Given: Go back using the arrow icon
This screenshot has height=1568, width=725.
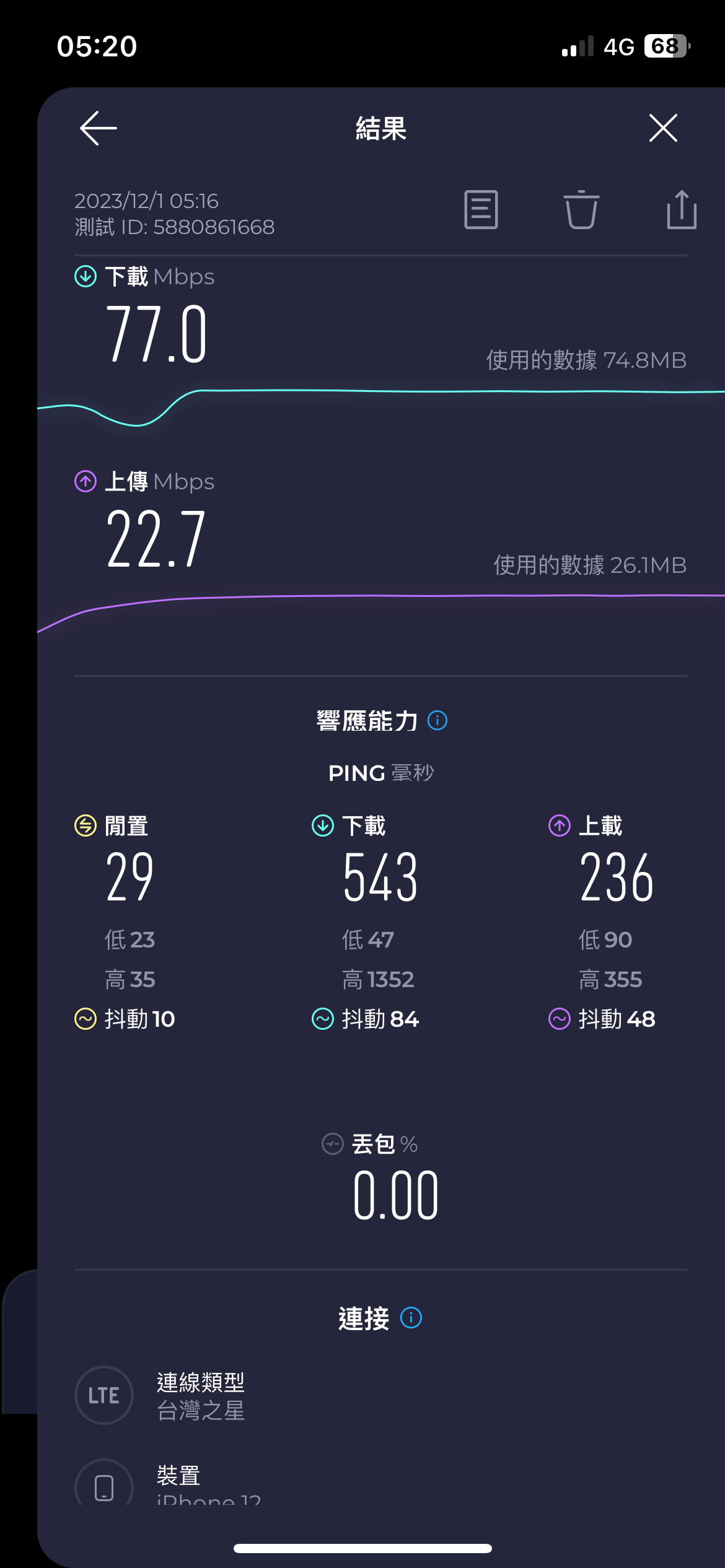Looking at the screenshot, I should pyautogui.click(x=99, y=128).
